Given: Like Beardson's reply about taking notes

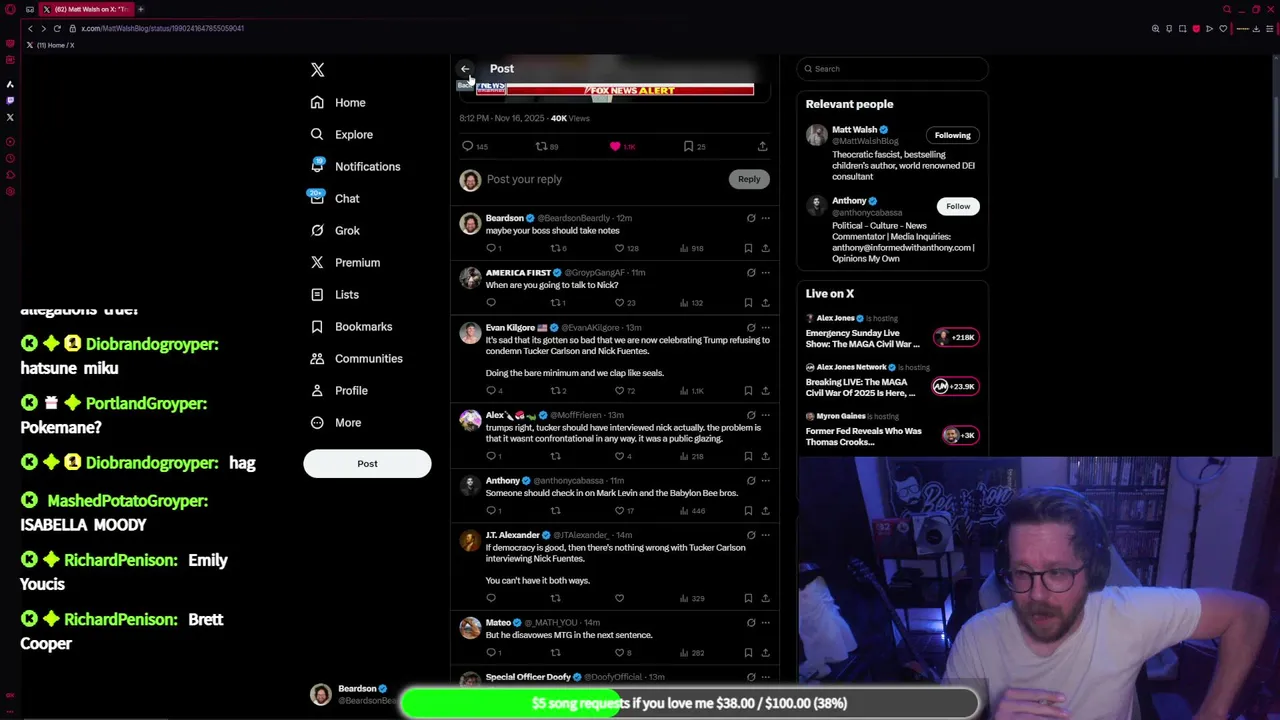Looking at the screenshot, I should tap(620, 248).
